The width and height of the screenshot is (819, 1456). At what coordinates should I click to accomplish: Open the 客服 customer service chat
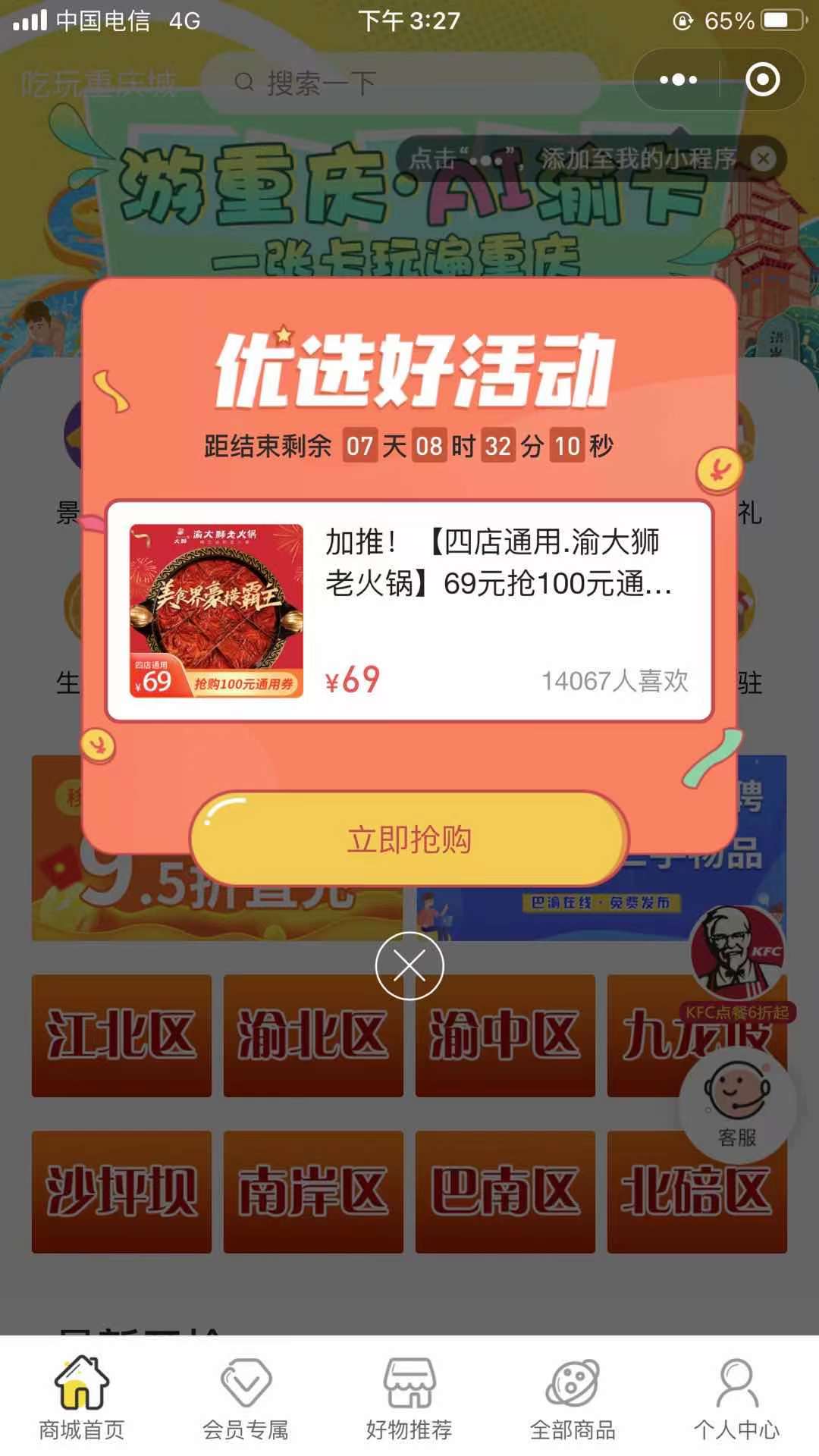(736, 1107)
